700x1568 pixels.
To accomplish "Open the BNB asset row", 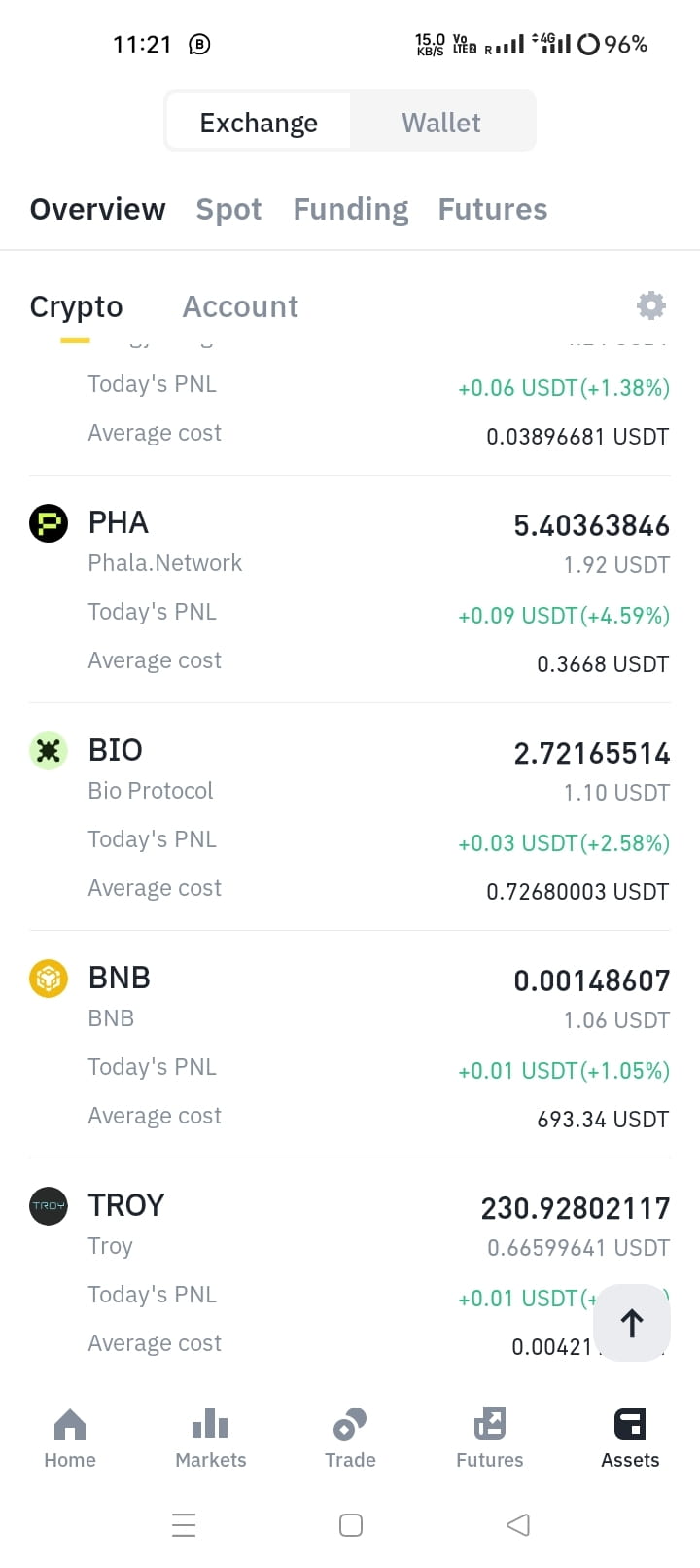I will pos(350,1045).
